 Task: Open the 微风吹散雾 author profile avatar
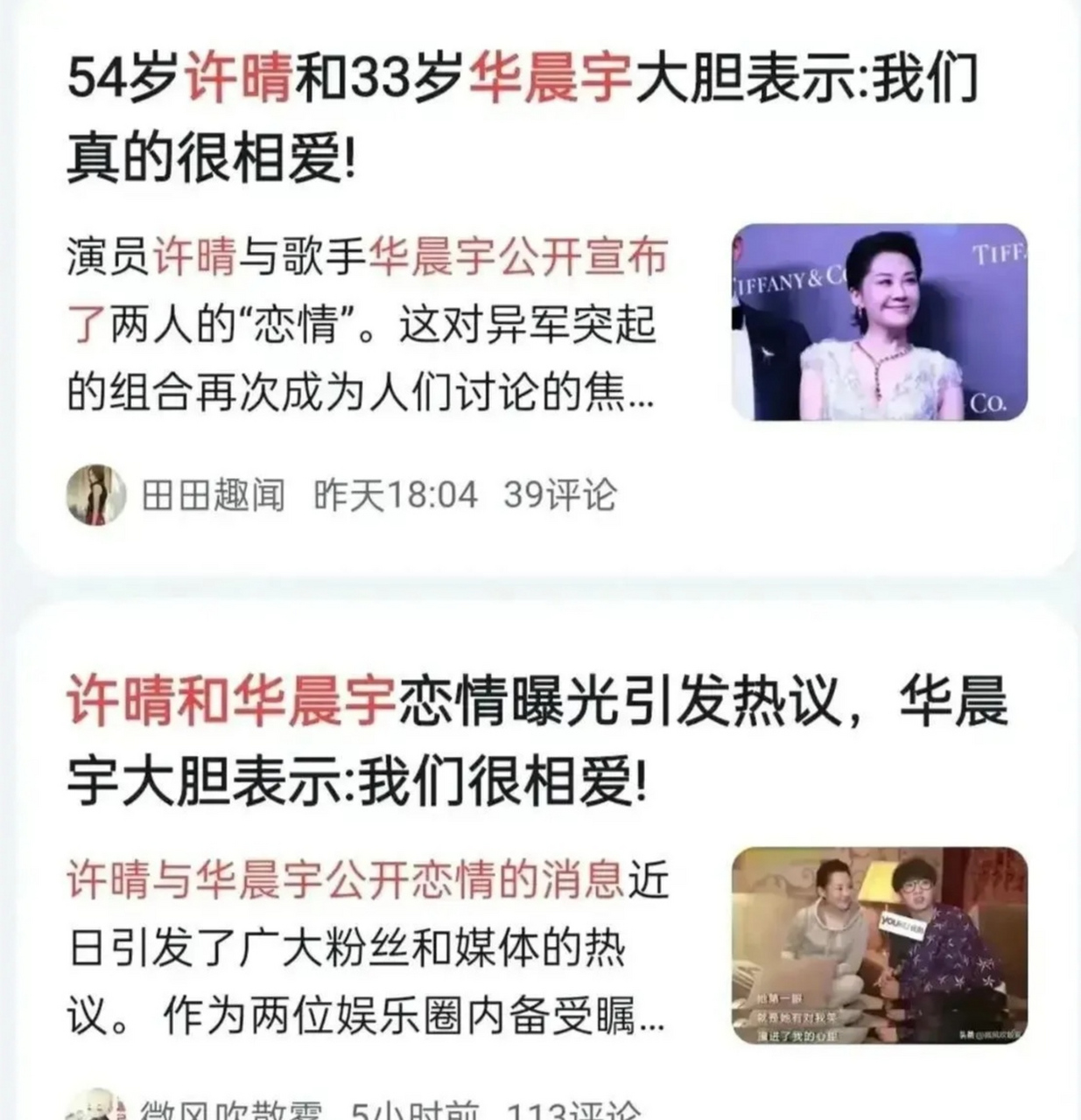[x=98, y=1107]
